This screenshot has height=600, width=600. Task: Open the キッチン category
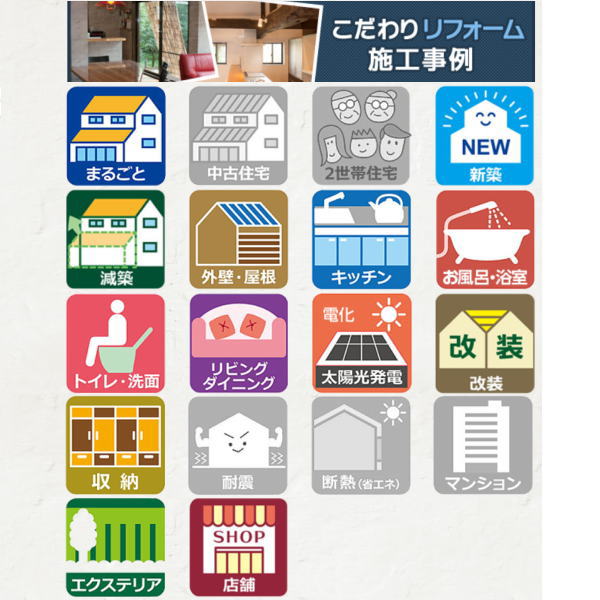pos(361,240)
